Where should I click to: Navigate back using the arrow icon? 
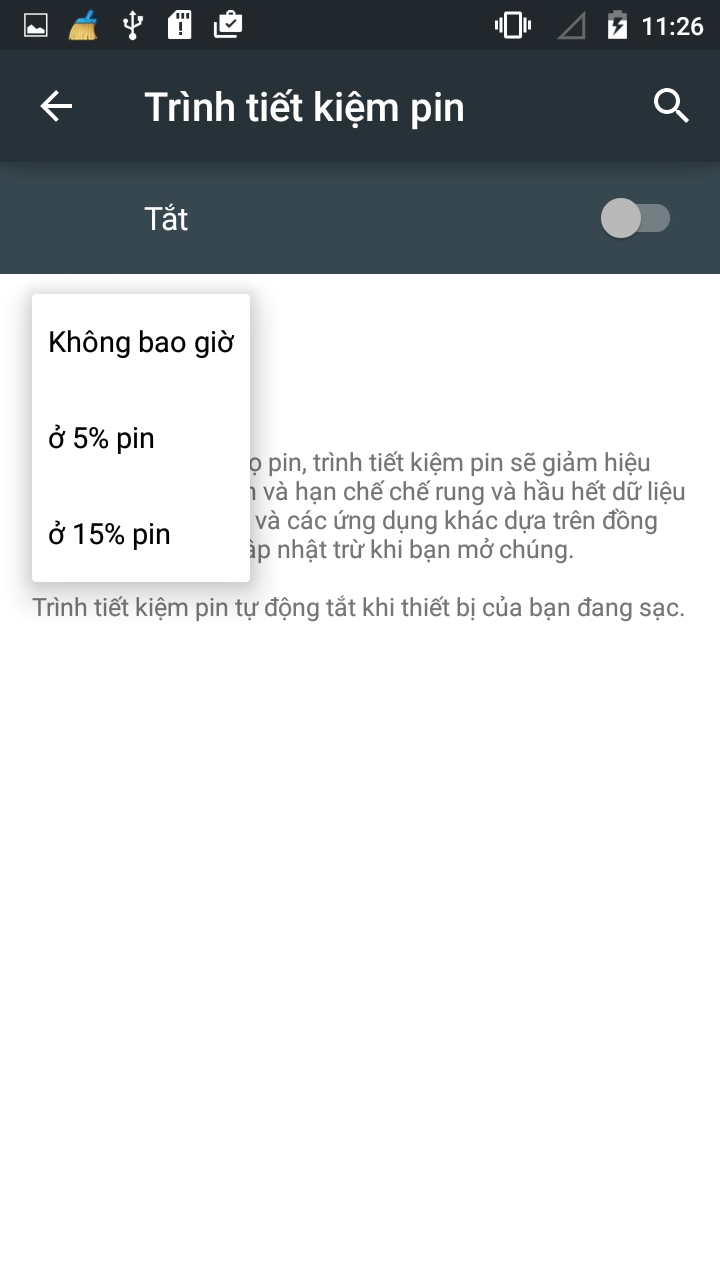[x=56, y=106]
